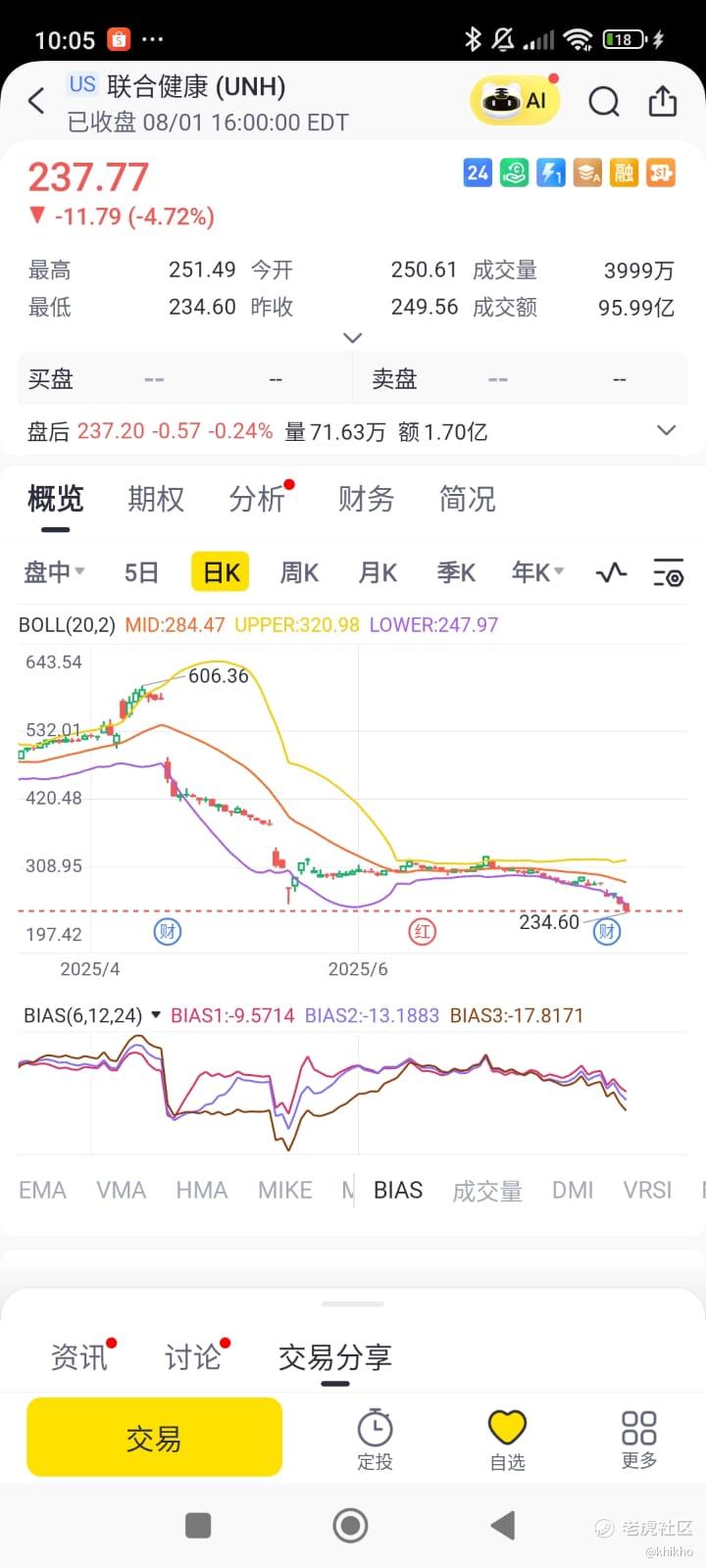Select the 周K chart period
Screen dimensions: 706x1568
pyautogui.click(x=299, y=572)
